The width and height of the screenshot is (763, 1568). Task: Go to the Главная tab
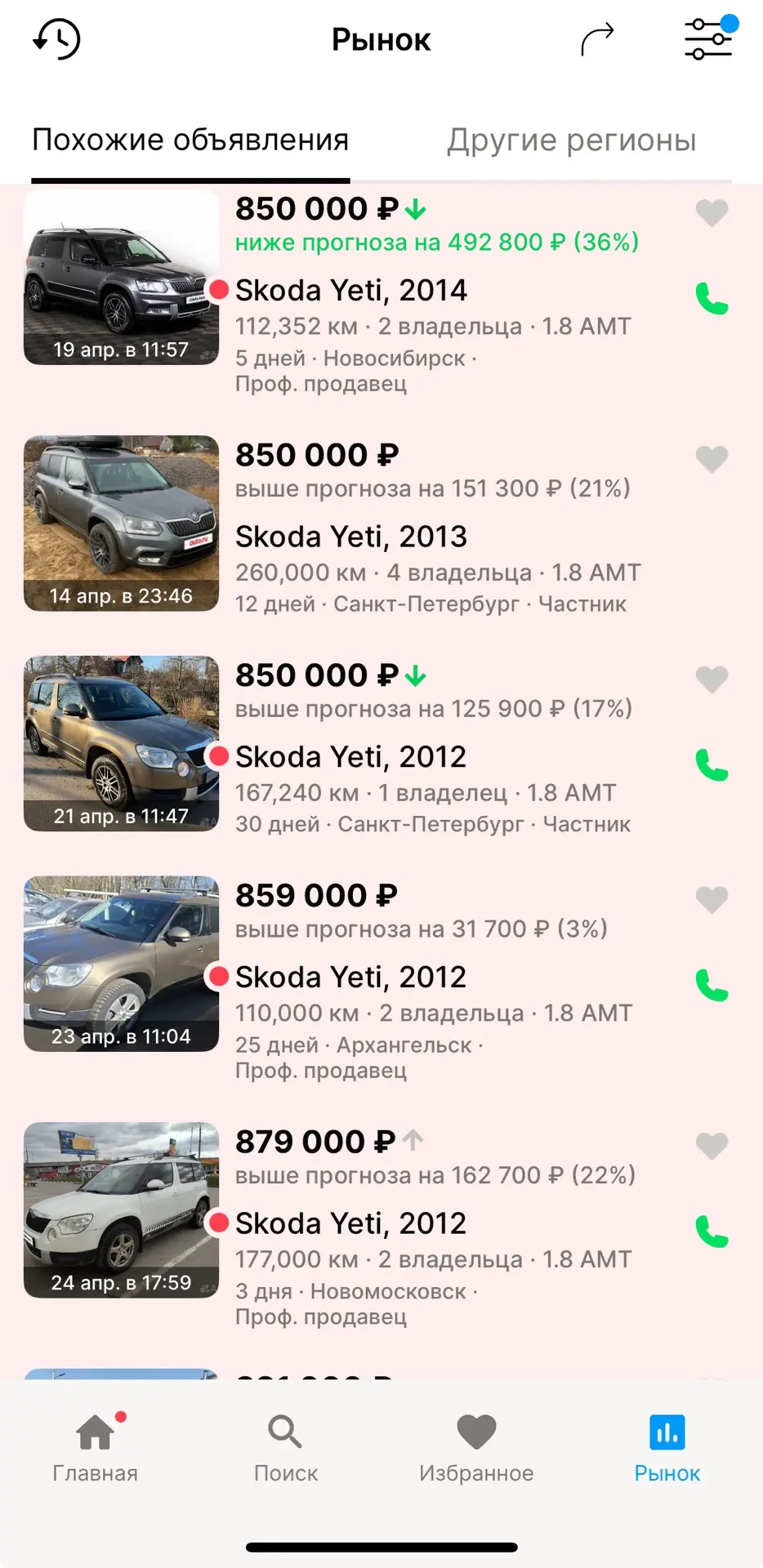(96, 1448)
